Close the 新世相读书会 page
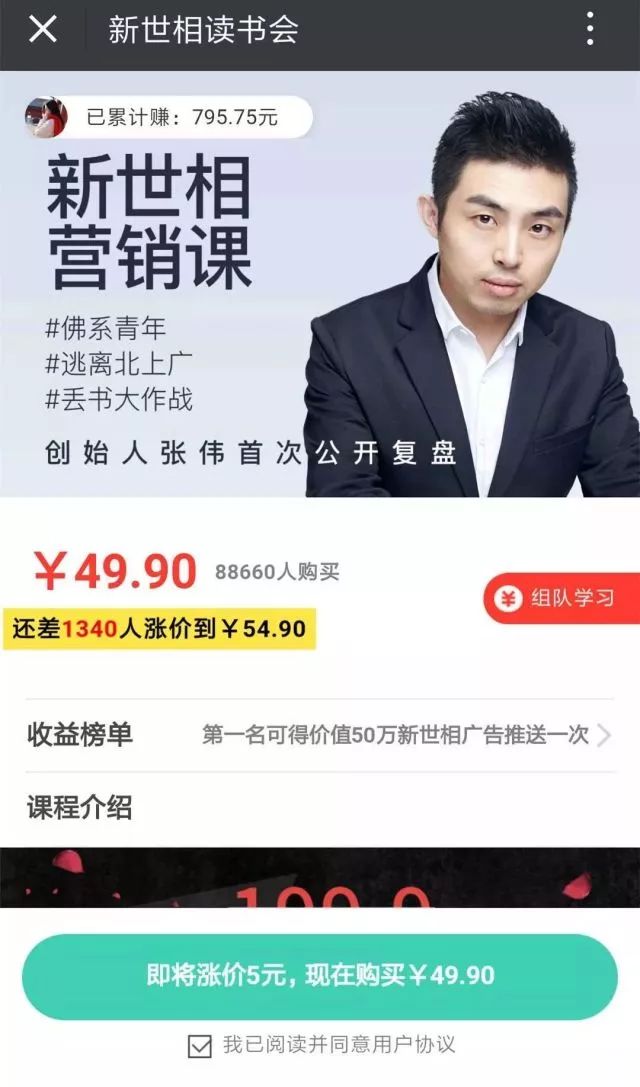640x1087 pixels. tap(42, 30)
